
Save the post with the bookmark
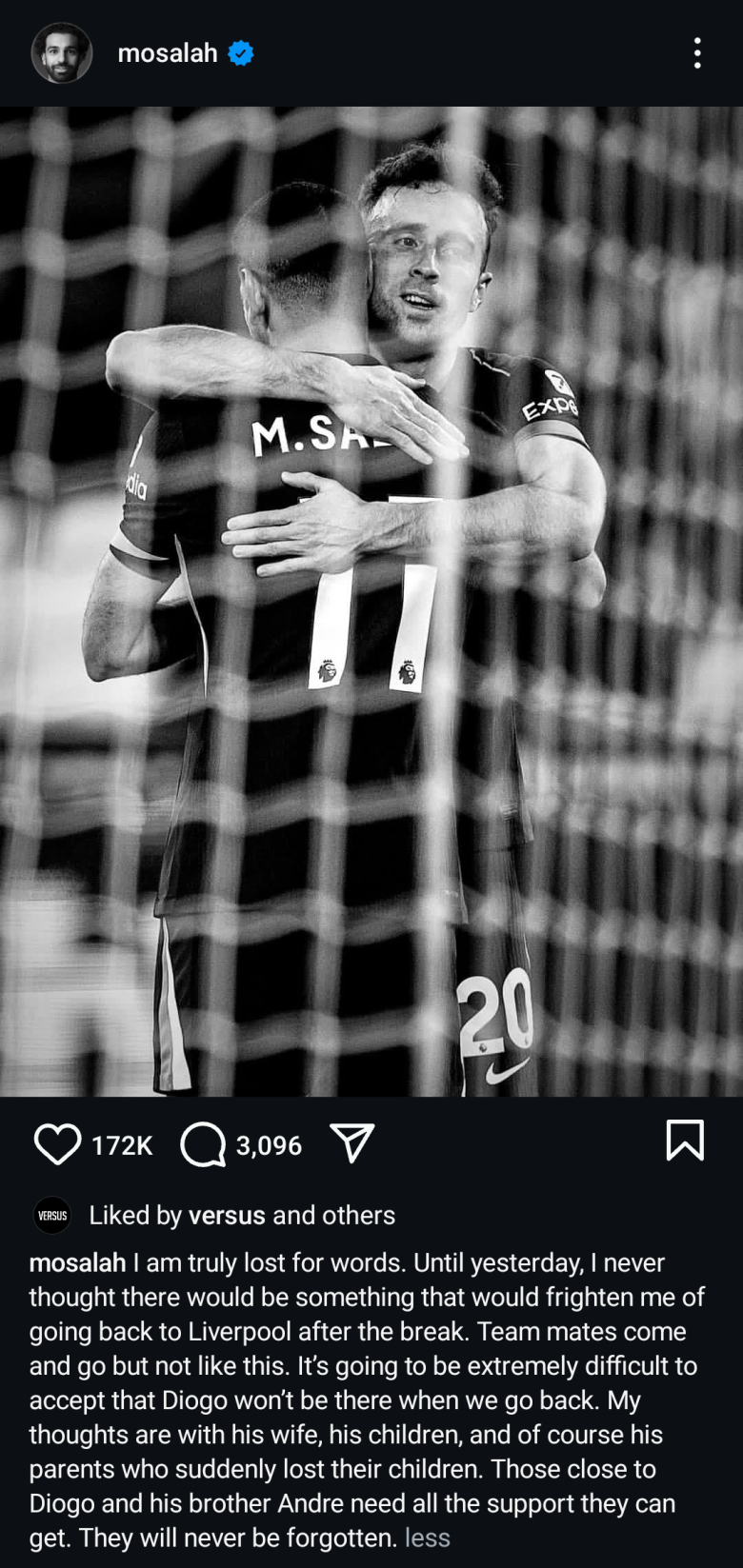click(x=685, y=1141)
